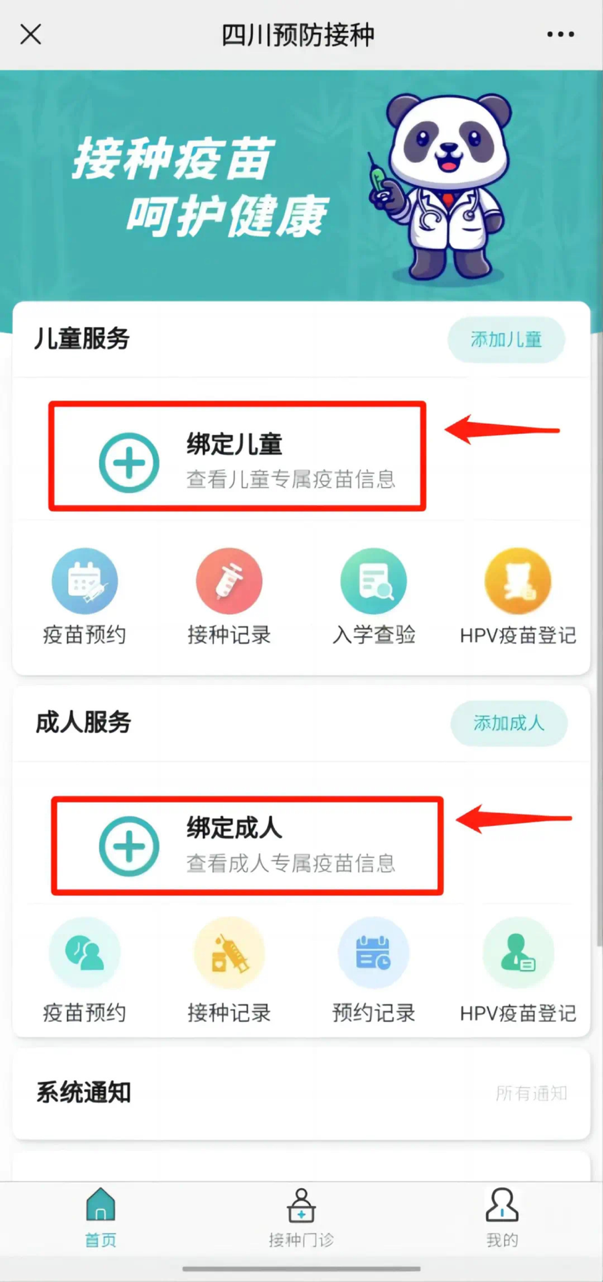Close the 四川预防接种 mini program
603x1282 pixels.
click(31, 35)
